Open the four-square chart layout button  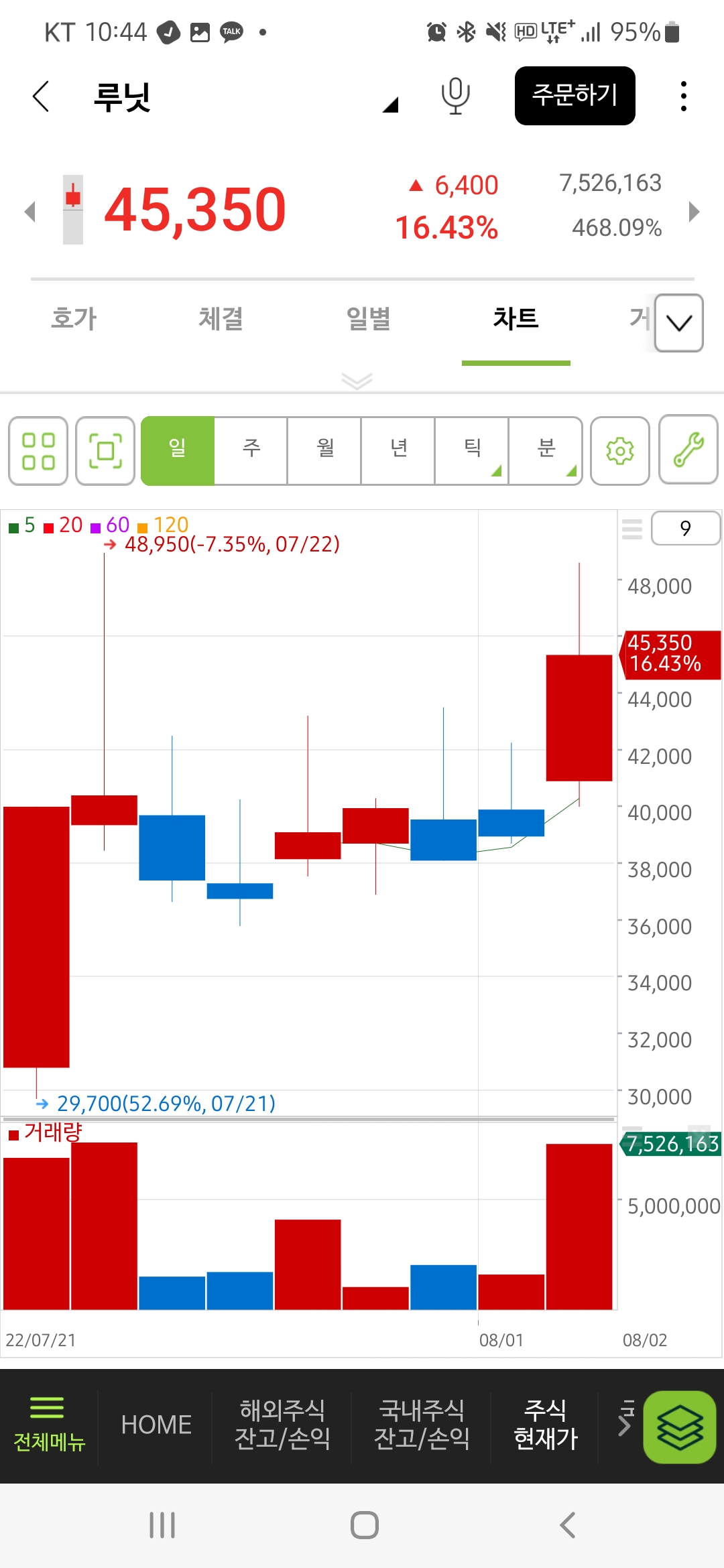click(38, 450)
